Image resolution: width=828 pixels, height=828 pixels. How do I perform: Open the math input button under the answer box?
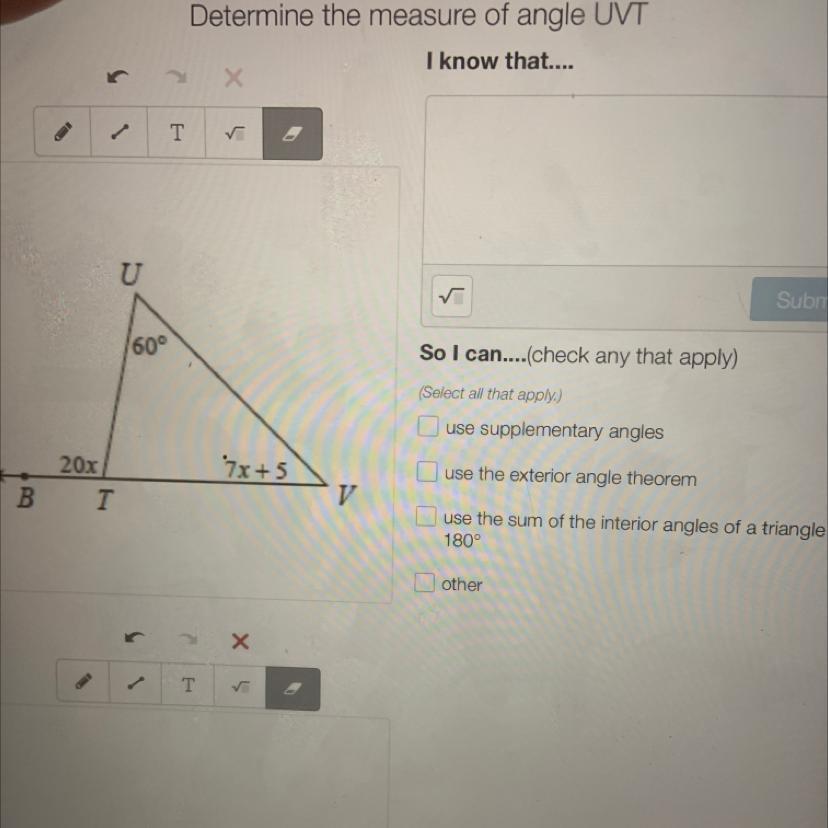click(x=452, y=296)
